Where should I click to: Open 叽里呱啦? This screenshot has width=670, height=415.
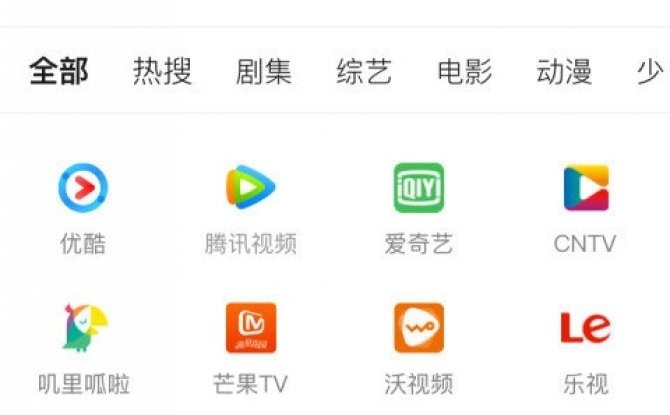(83, 329)
